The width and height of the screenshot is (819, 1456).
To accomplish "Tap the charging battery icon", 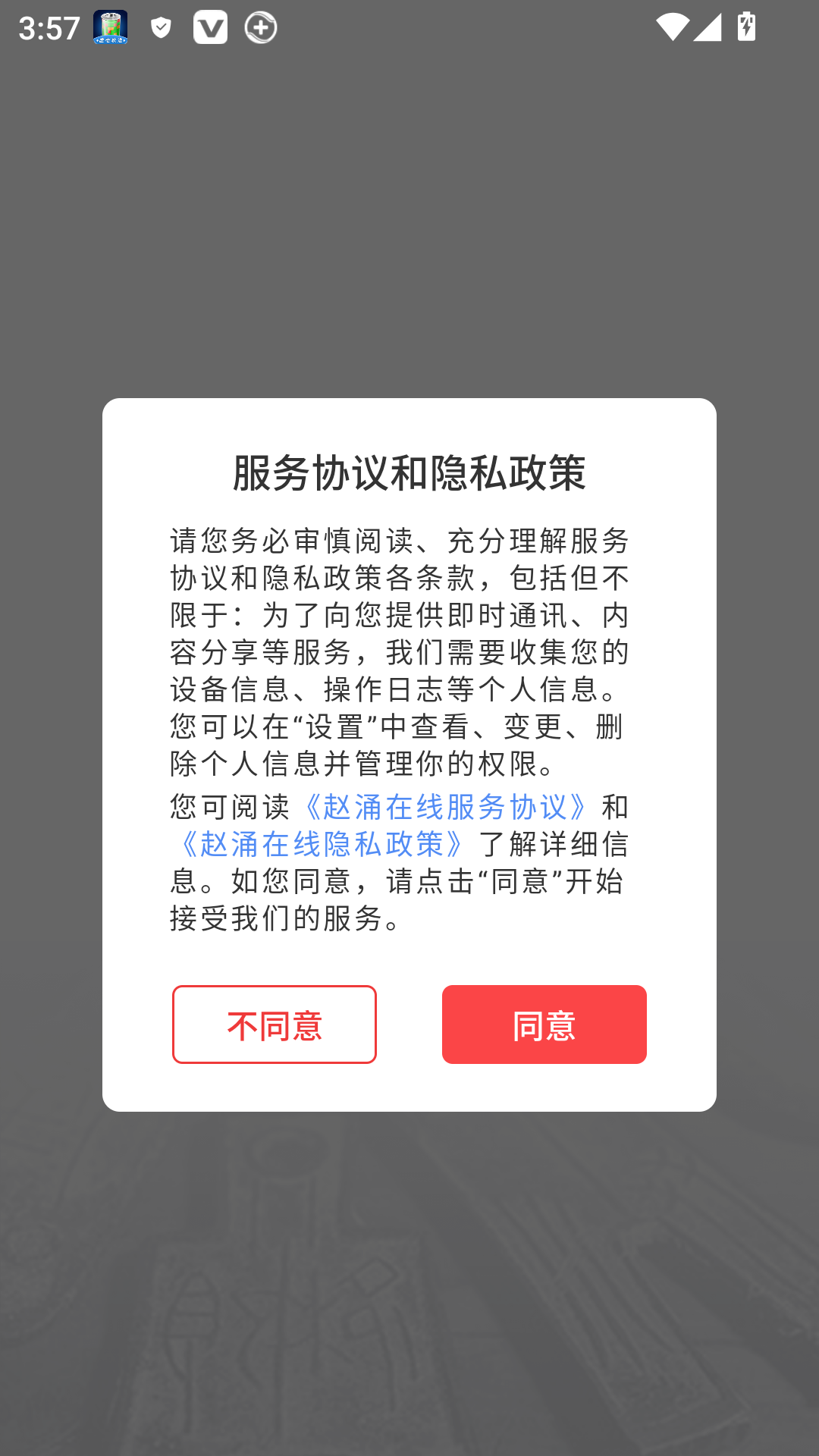I will (747, 28).
